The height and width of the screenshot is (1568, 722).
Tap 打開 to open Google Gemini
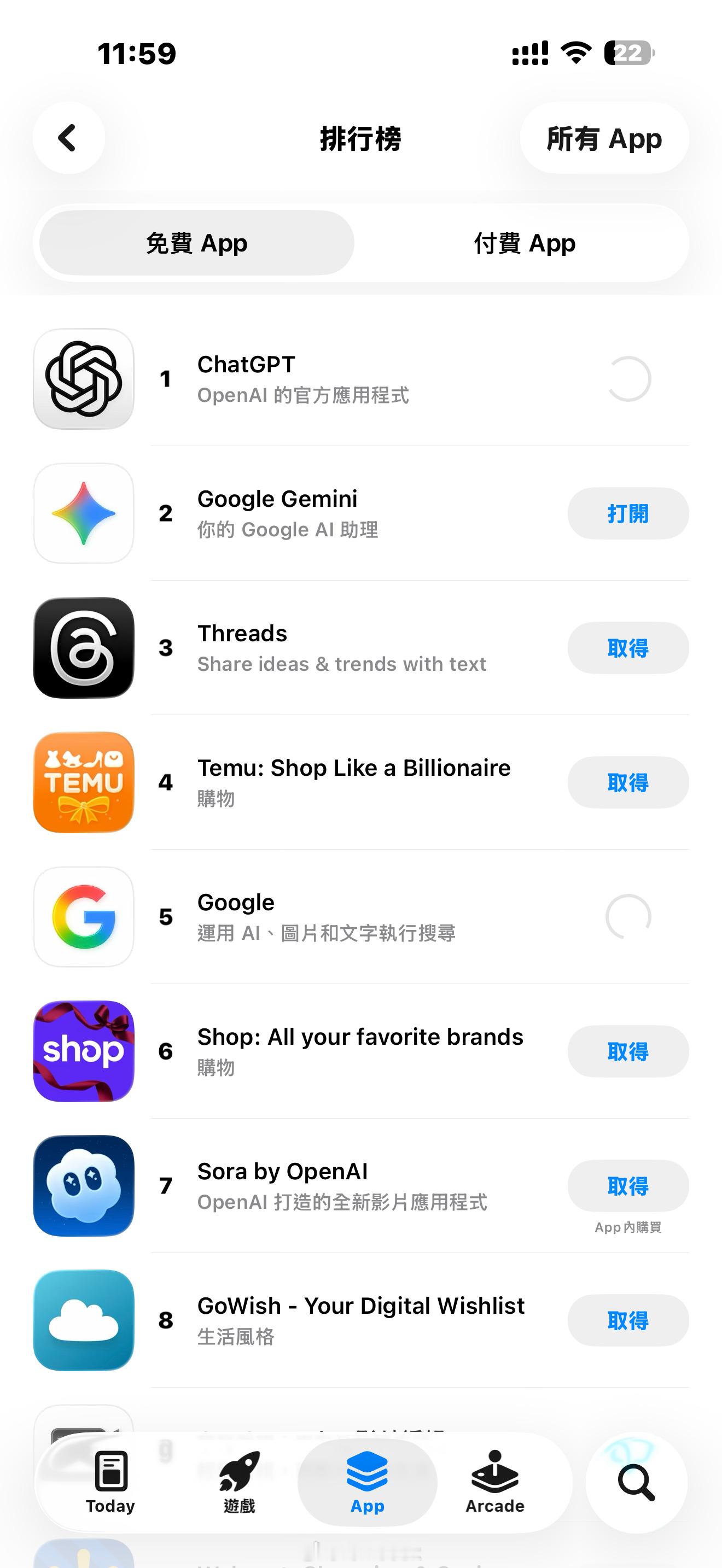click(x=628, y=513)
